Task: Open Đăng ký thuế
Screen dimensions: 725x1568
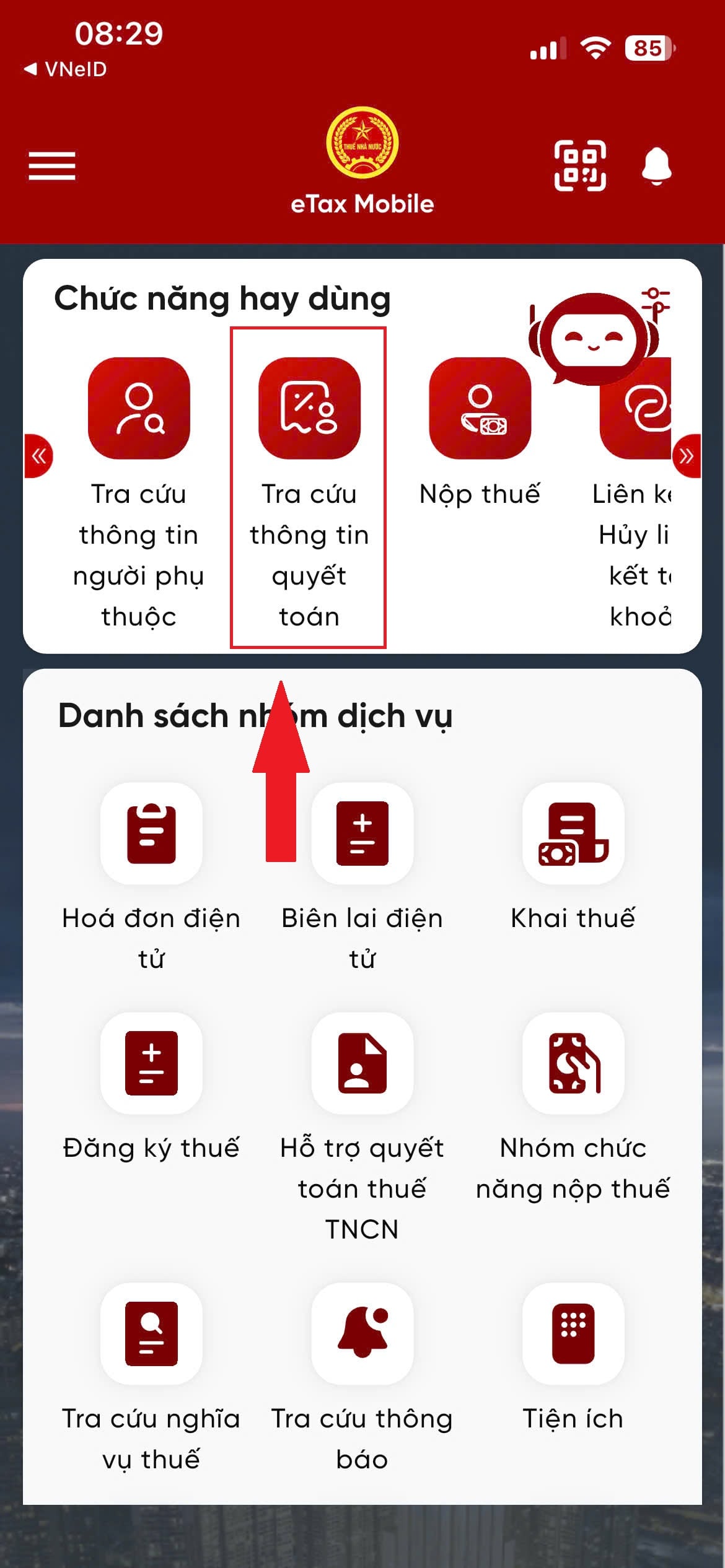Action: (x=151, y=1063)
